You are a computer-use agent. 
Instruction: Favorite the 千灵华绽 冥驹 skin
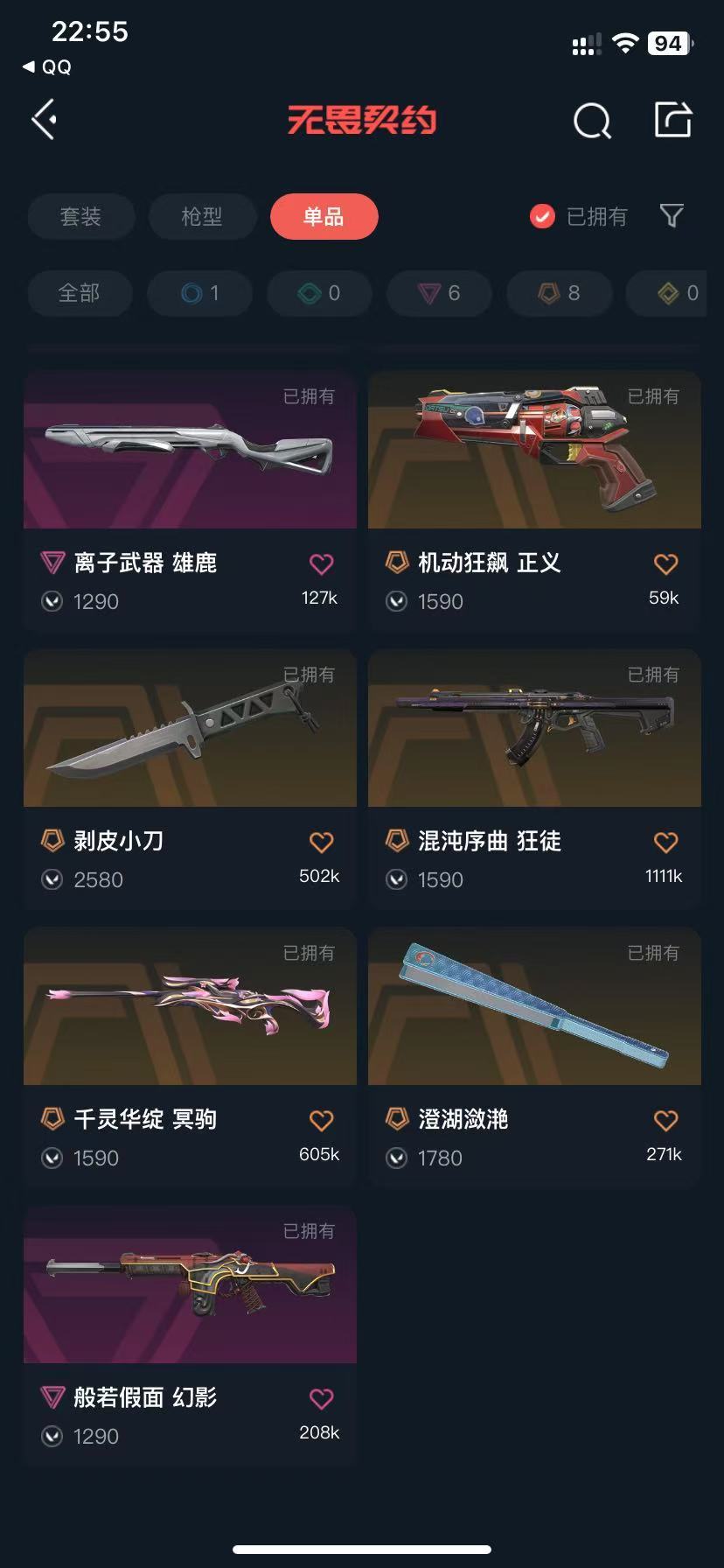[322, 1120]
